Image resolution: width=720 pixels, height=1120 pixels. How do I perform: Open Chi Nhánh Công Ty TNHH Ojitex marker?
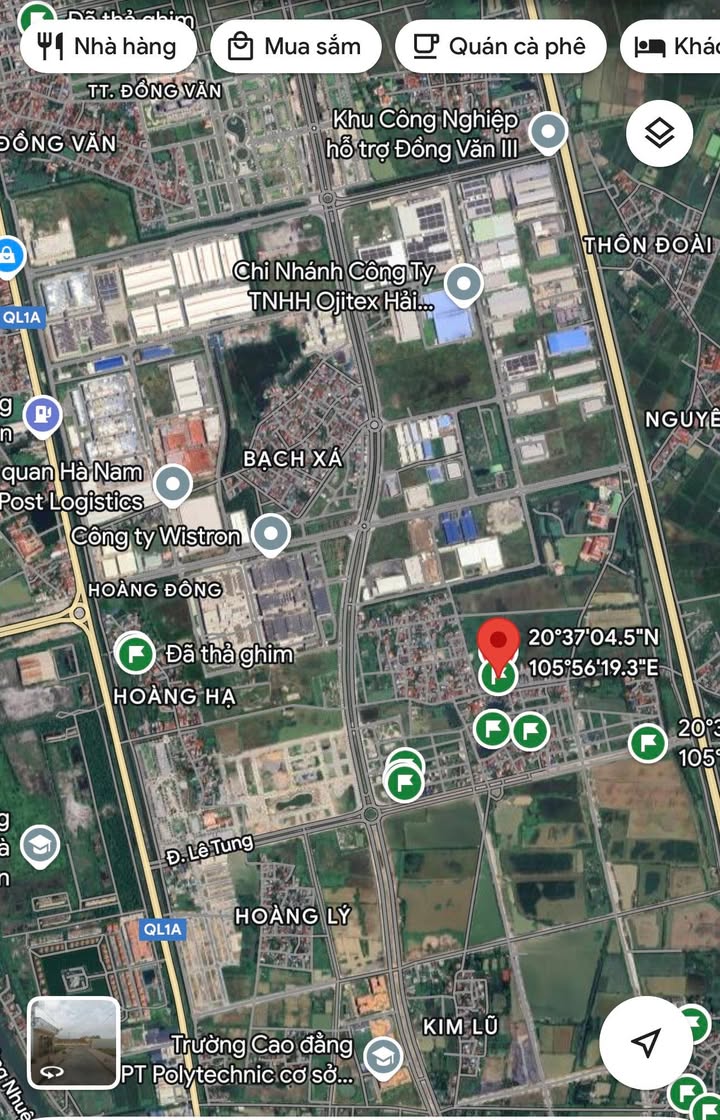click(463, 284)
